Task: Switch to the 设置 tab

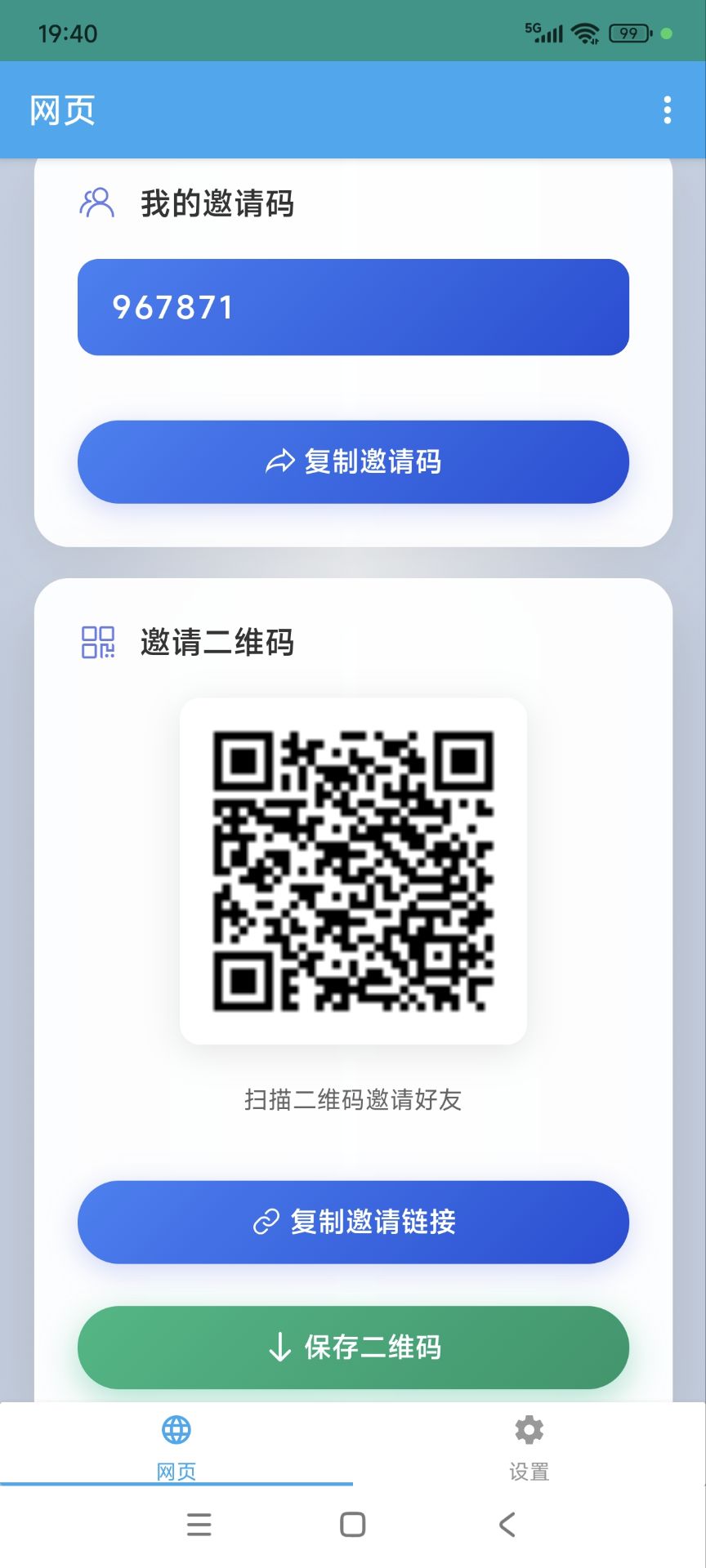Action: [529, 1445]
